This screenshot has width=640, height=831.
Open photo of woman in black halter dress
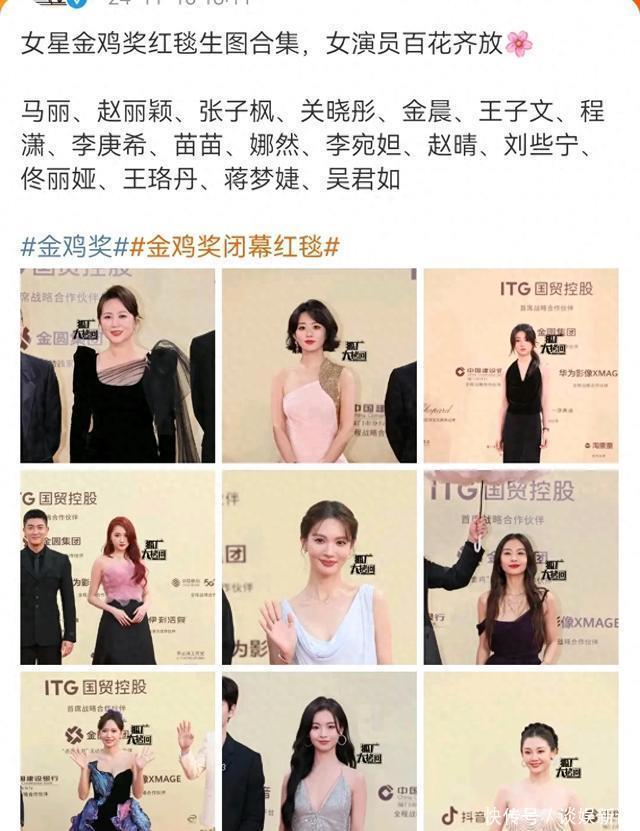(520, 366)
